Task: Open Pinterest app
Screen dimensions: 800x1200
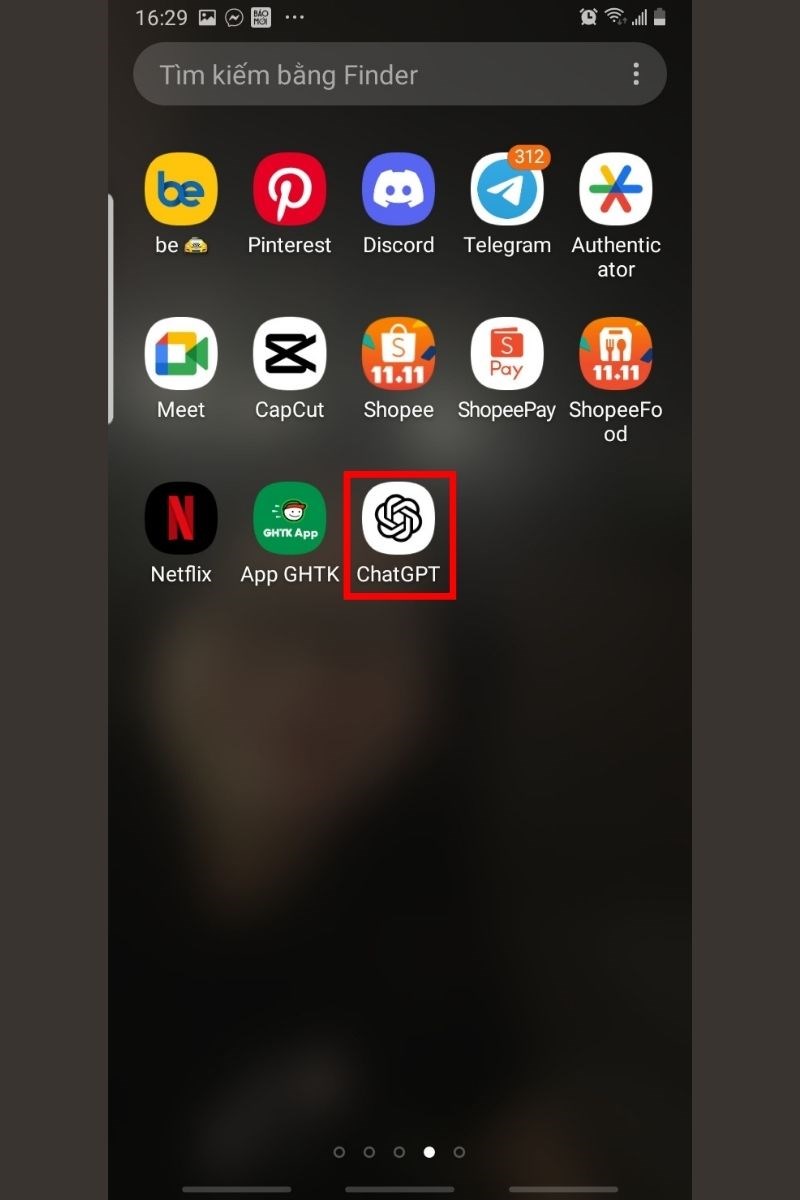Action: point(289,189)
